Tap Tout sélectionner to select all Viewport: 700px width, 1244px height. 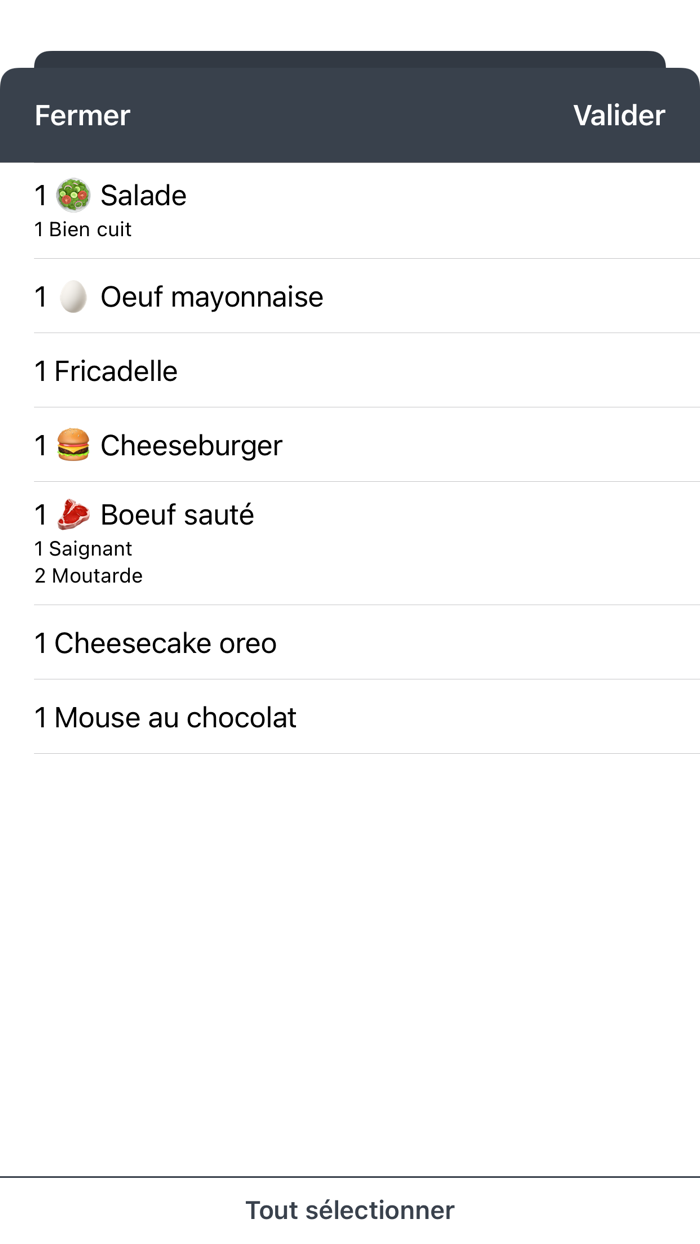[x=350, y=1210]
